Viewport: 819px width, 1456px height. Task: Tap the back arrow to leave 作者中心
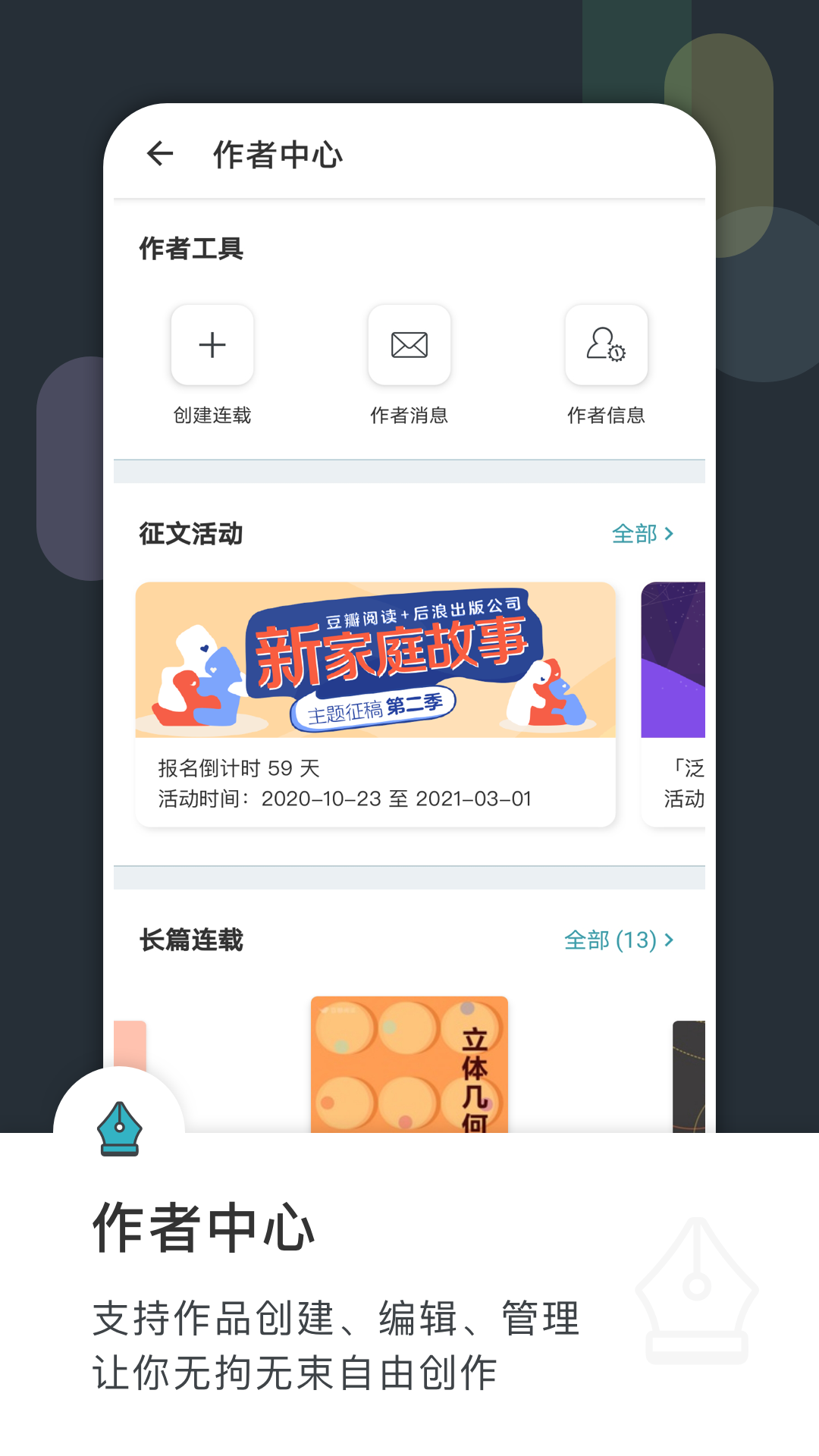[160, 154]
